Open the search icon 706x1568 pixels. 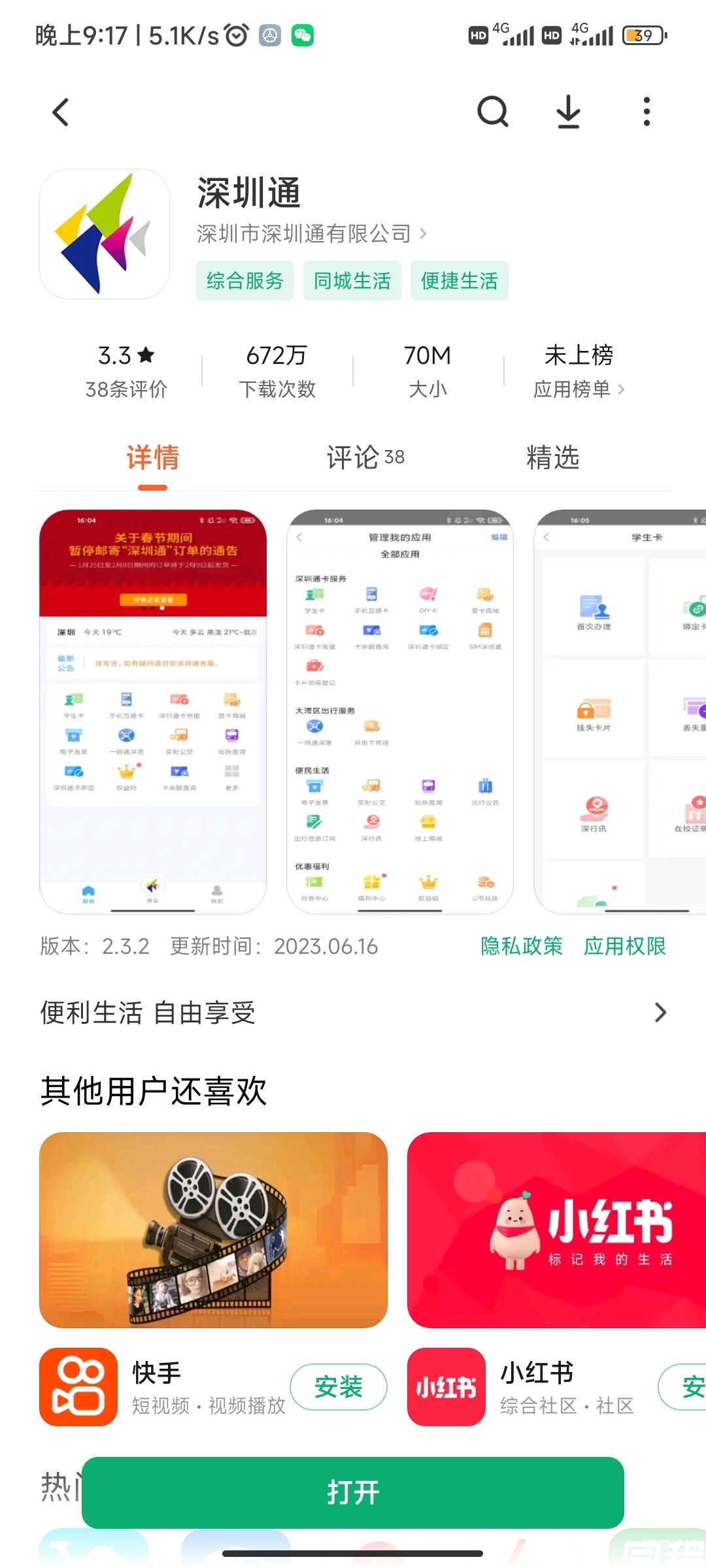tap(492, 112)
